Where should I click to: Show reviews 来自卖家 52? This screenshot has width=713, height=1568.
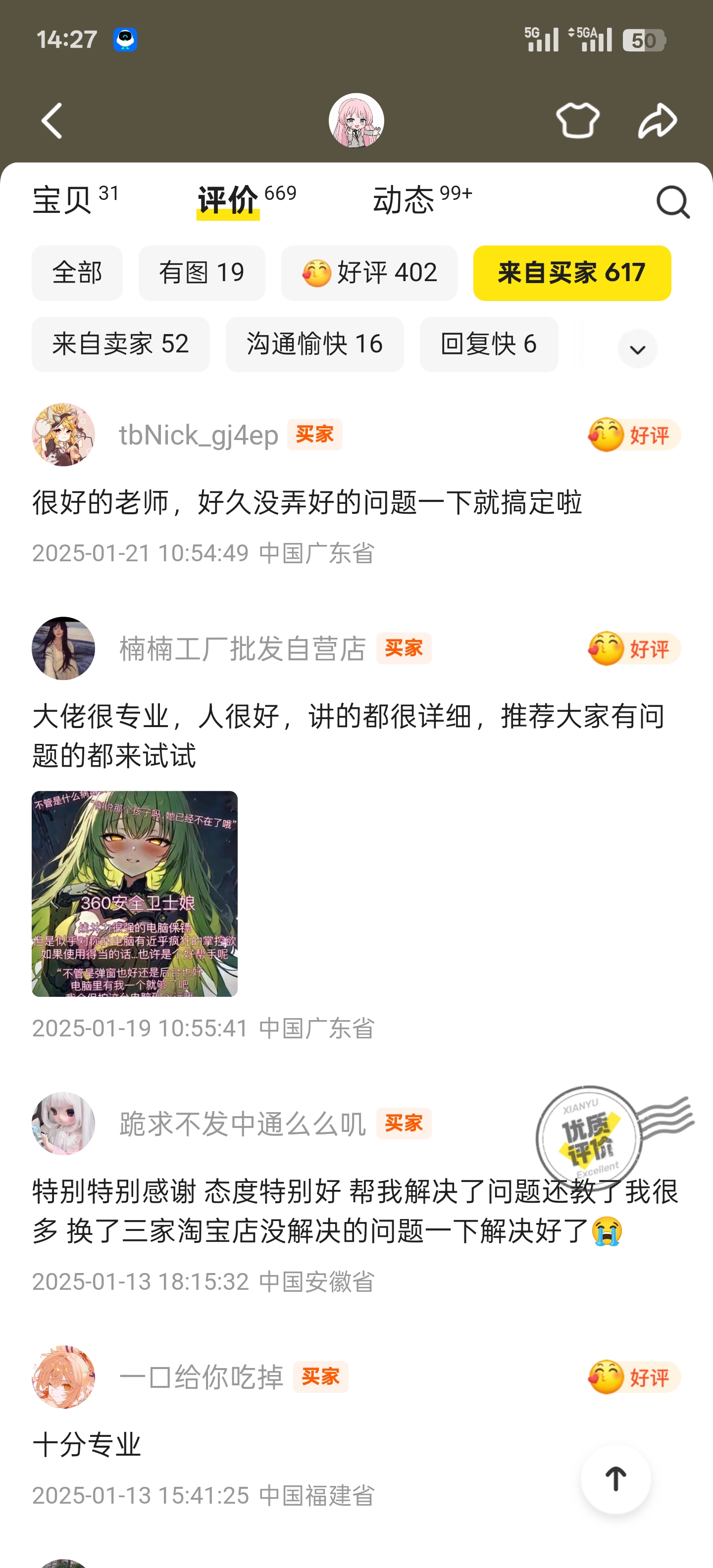120,344
